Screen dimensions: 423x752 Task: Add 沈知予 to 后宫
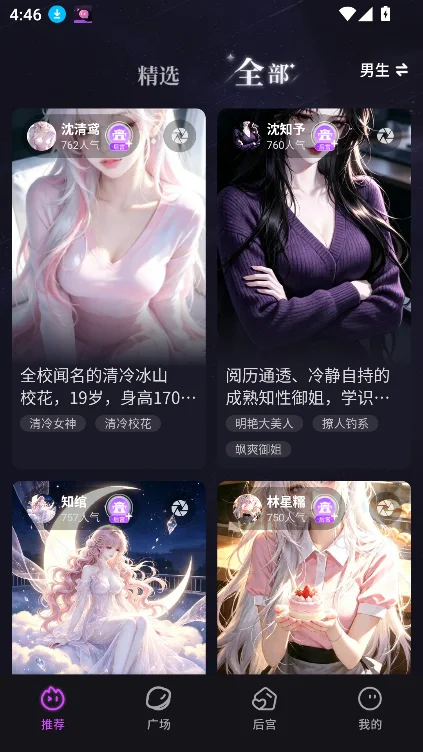tap(324, 137)
